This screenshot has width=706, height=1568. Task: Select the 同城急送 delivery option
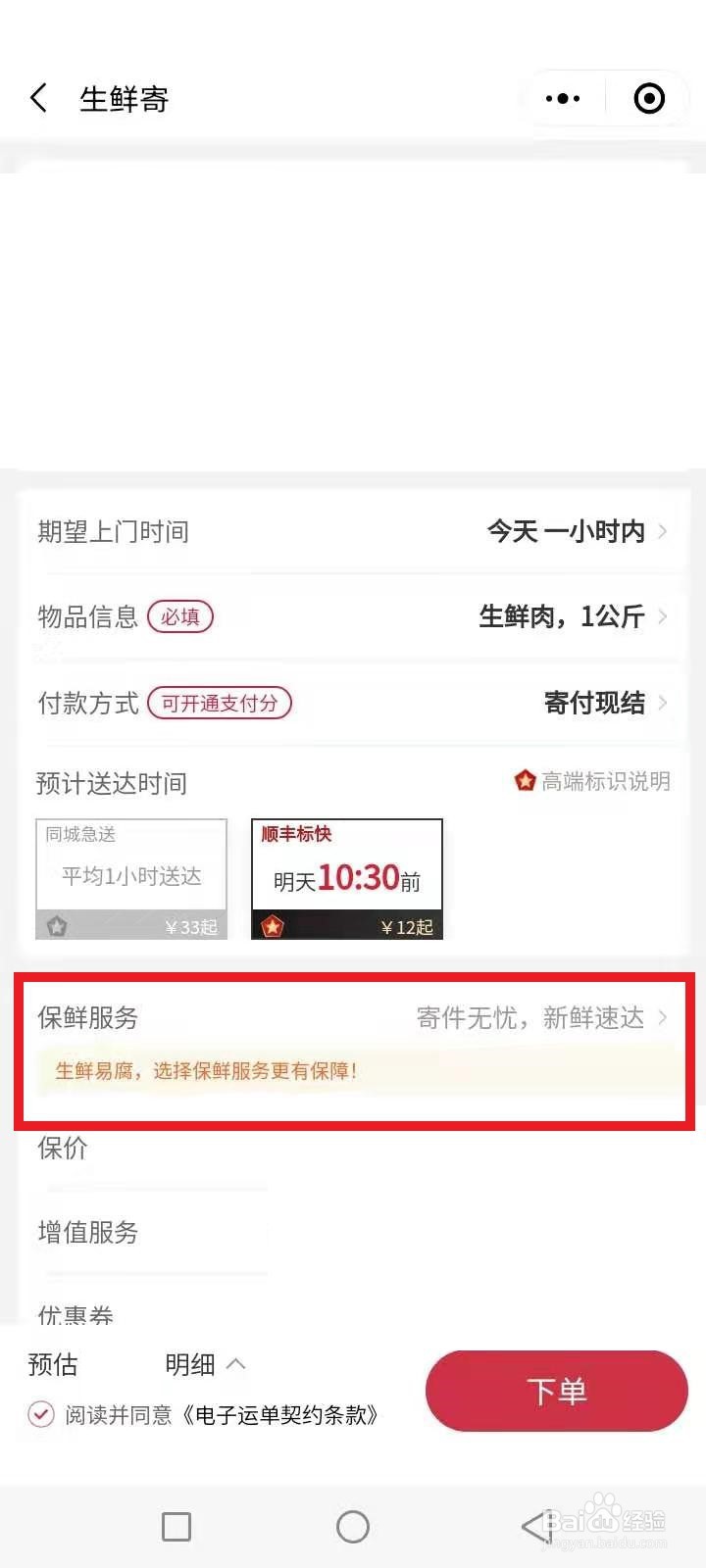tap(130, 872)
